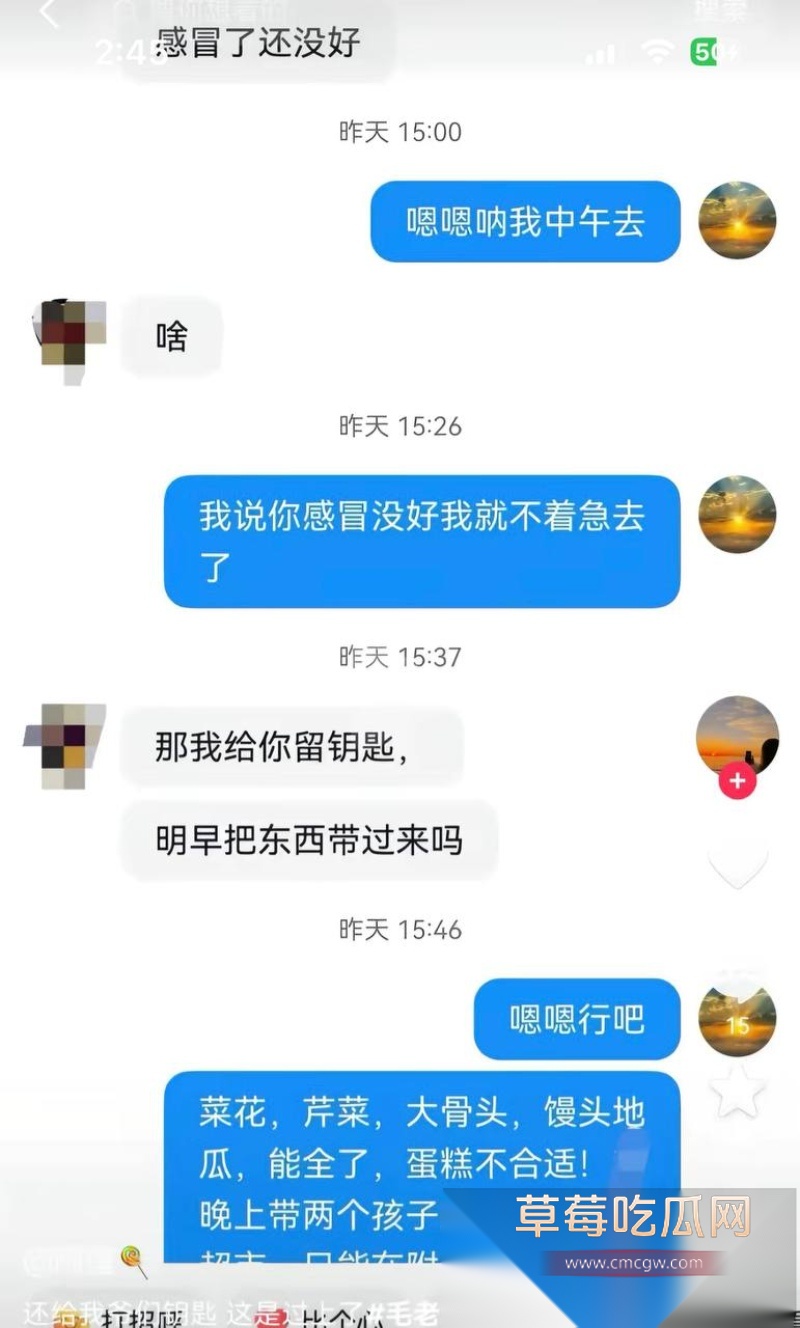This screenshot has height=1328, width=800.
Task: Tap the Wi-Fi icon in the status bar
Action: click(x=657, y=50)
